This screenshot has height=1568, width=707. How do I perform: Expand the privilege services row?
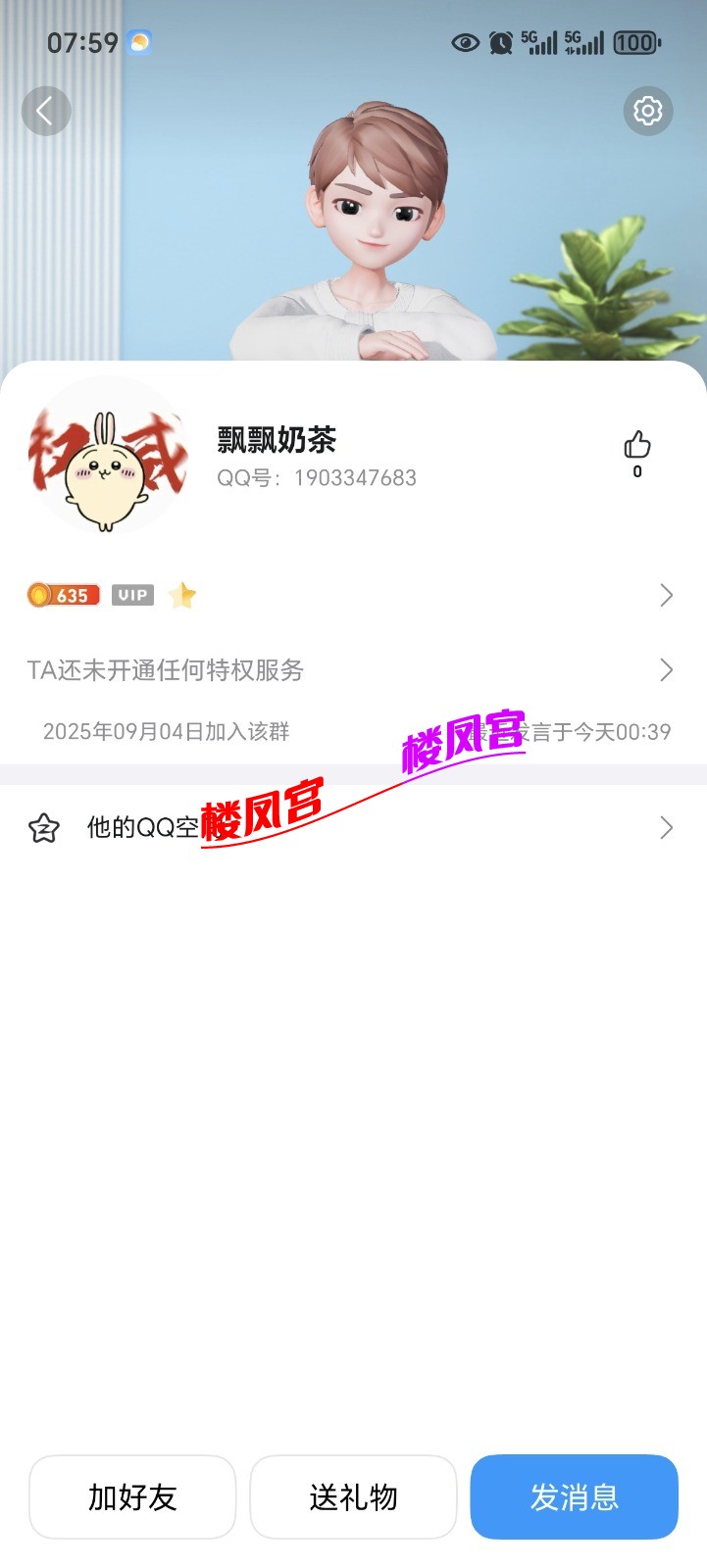(666, 669)
